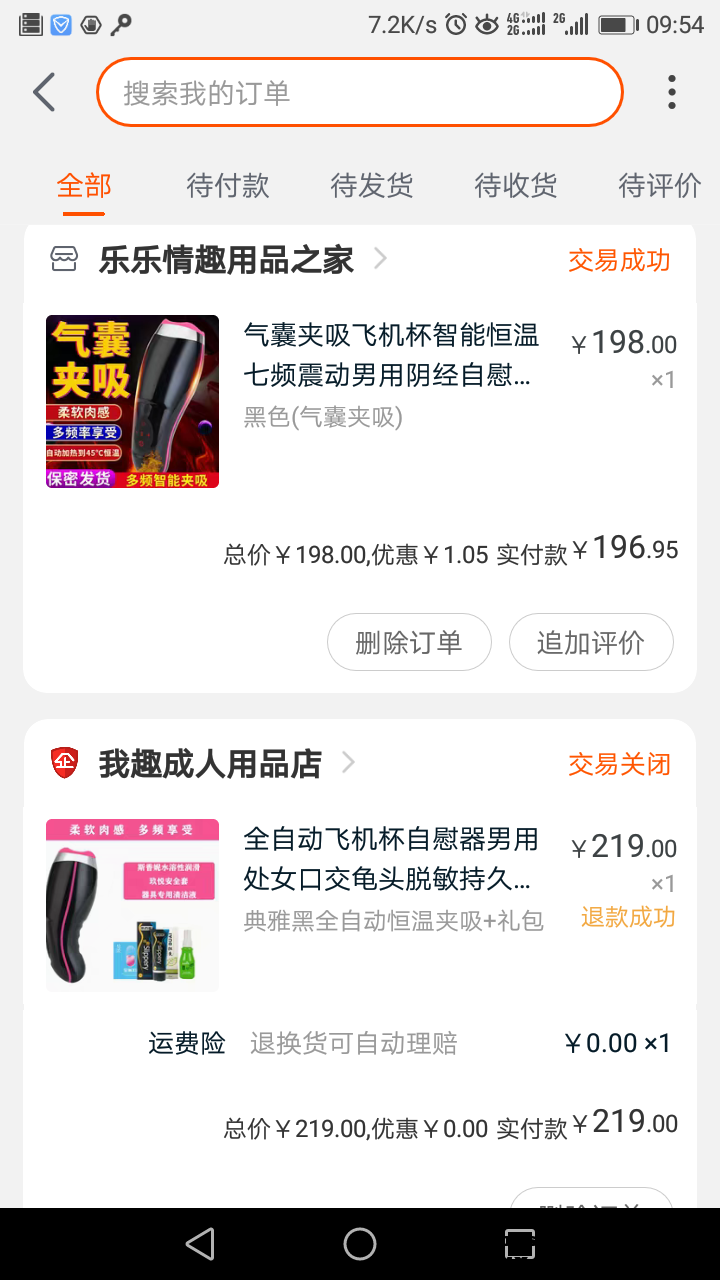Screen dimensions: 720x1280
Task: Open the 气囊夹吸 order item picture
Action: pos(132,402)
